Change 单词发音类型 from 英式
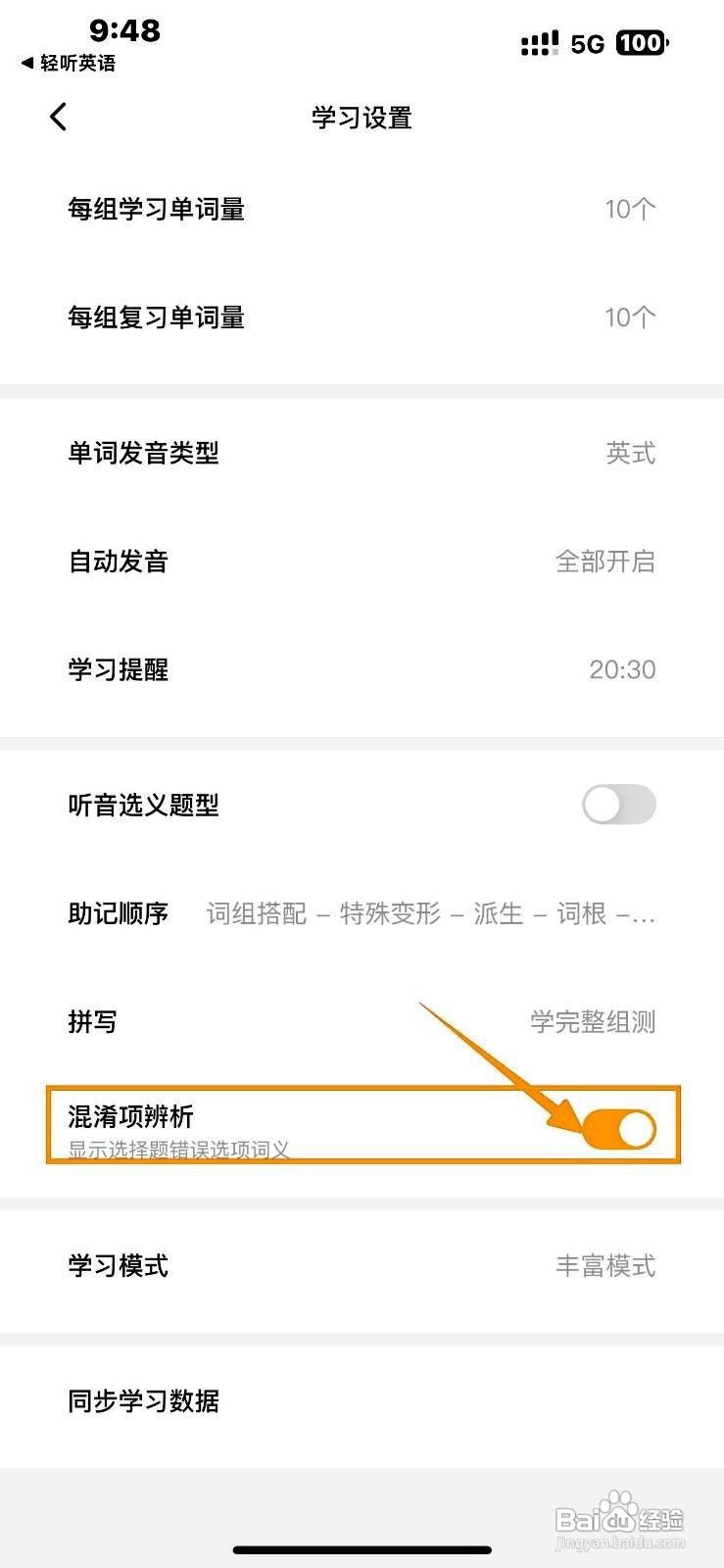Screen dimensions: 724x1568 (362, 454)
